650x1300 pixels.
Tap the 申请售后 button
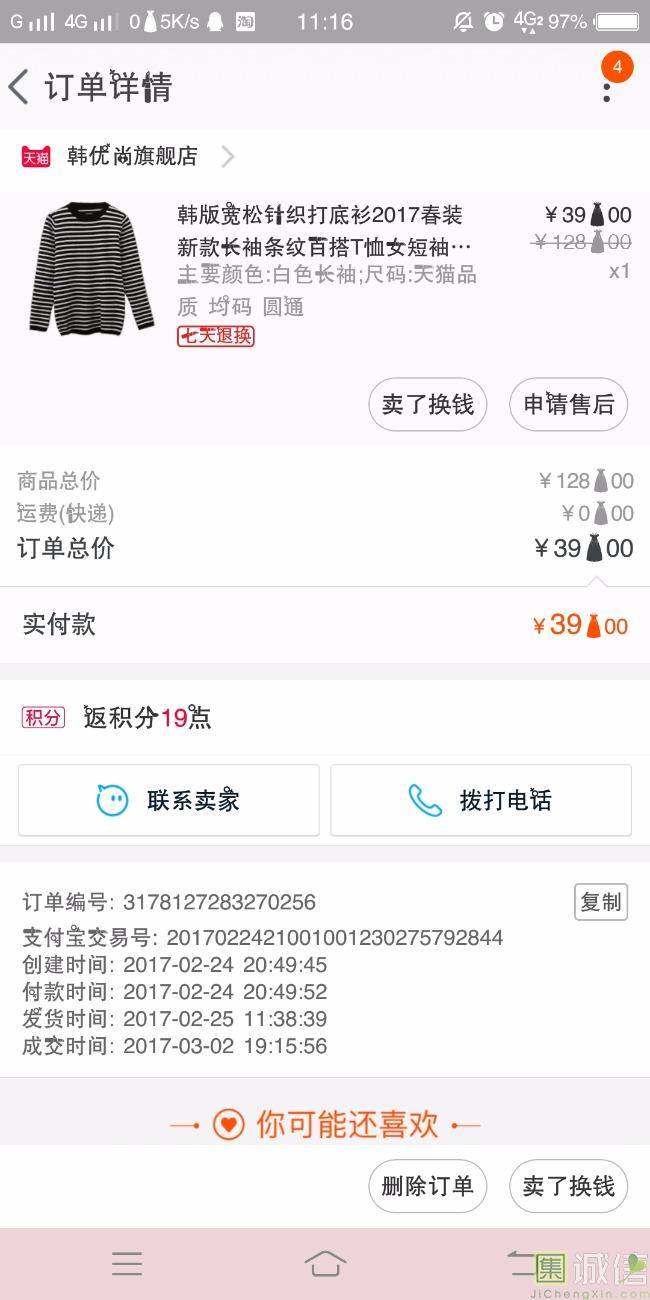[x=568, y=405]
